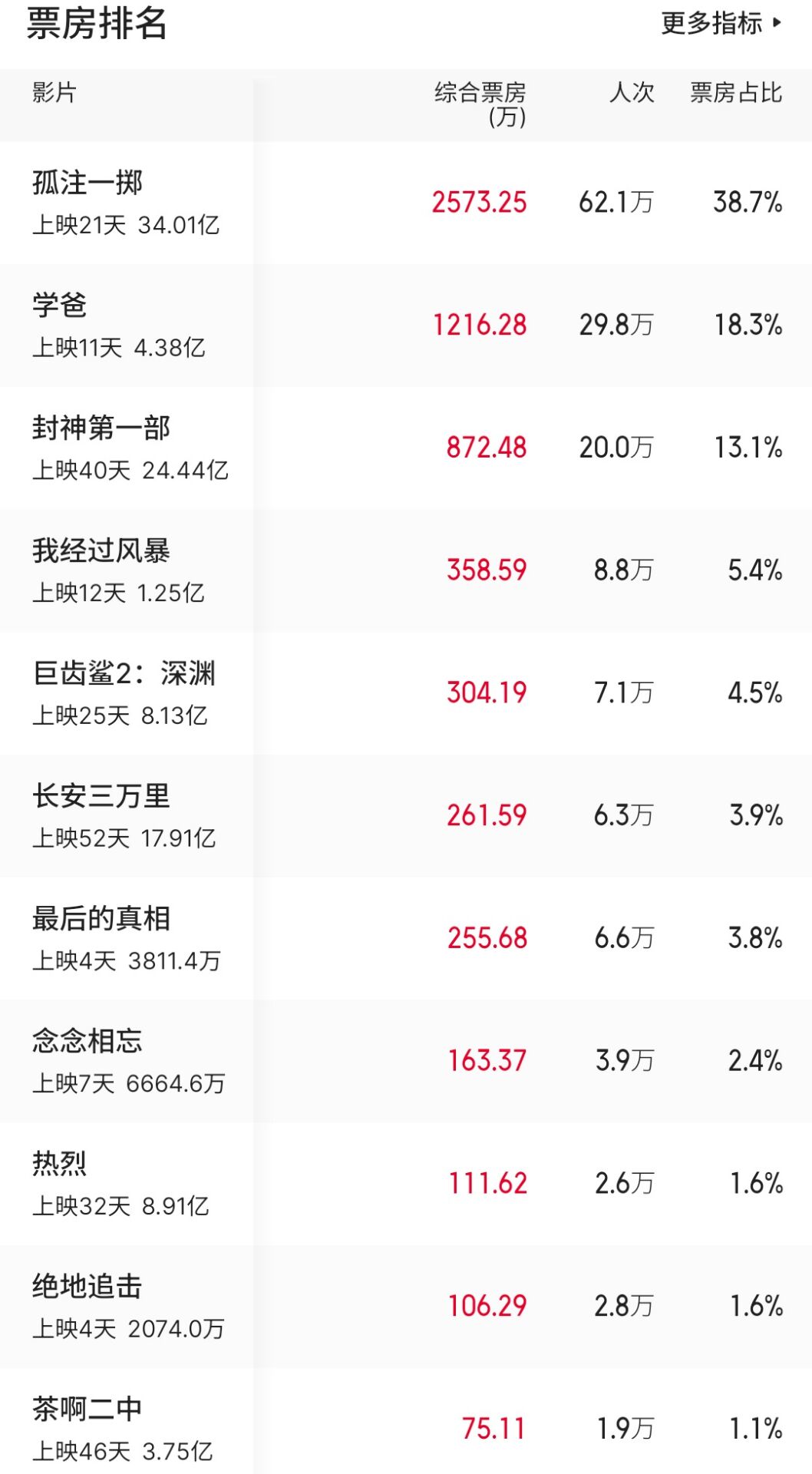
Task: Open the 热烈 movie entry
Action: click(406, 1185)
